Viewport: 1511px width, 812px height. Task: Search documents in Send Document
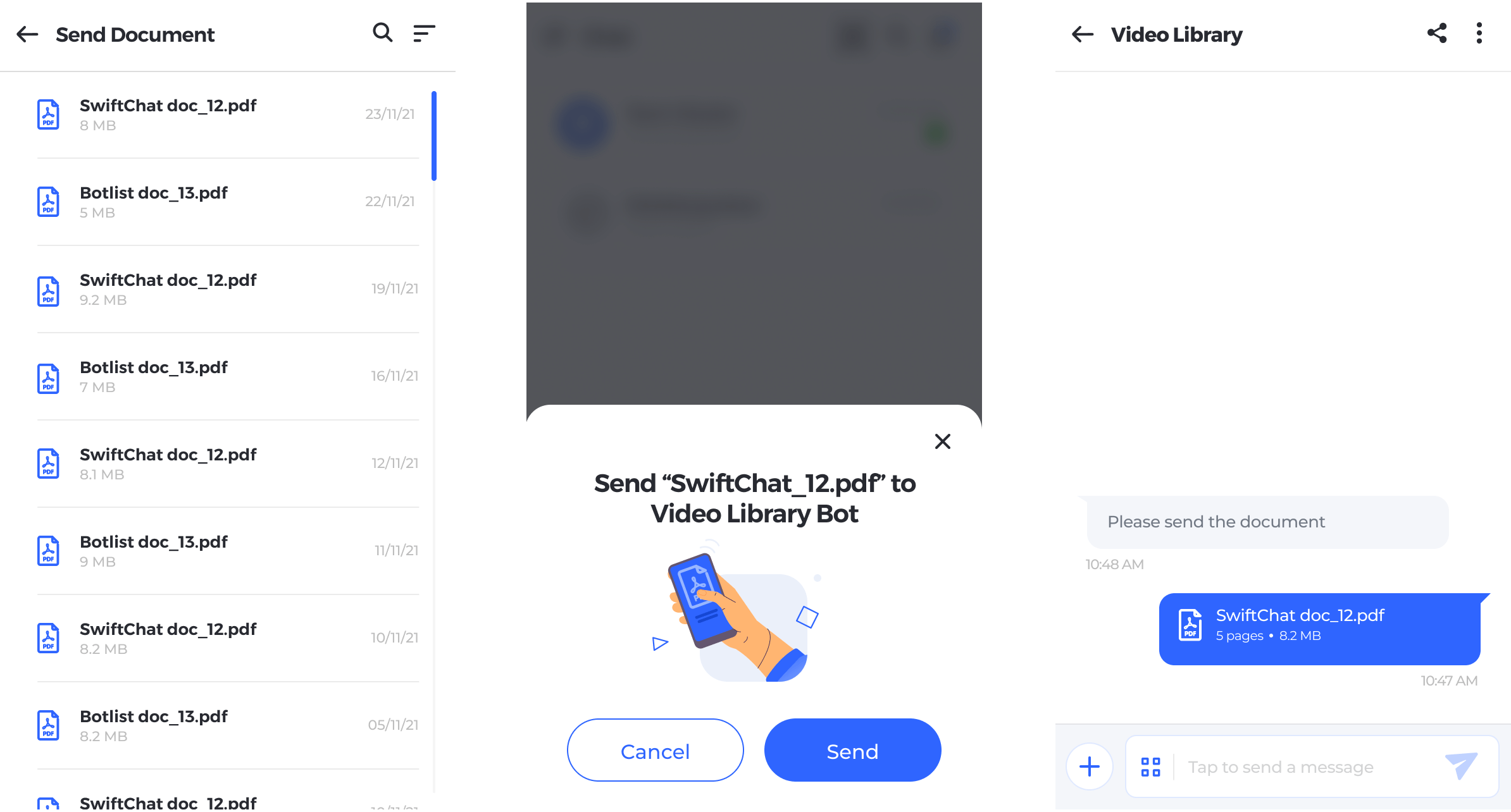[382, 33]
